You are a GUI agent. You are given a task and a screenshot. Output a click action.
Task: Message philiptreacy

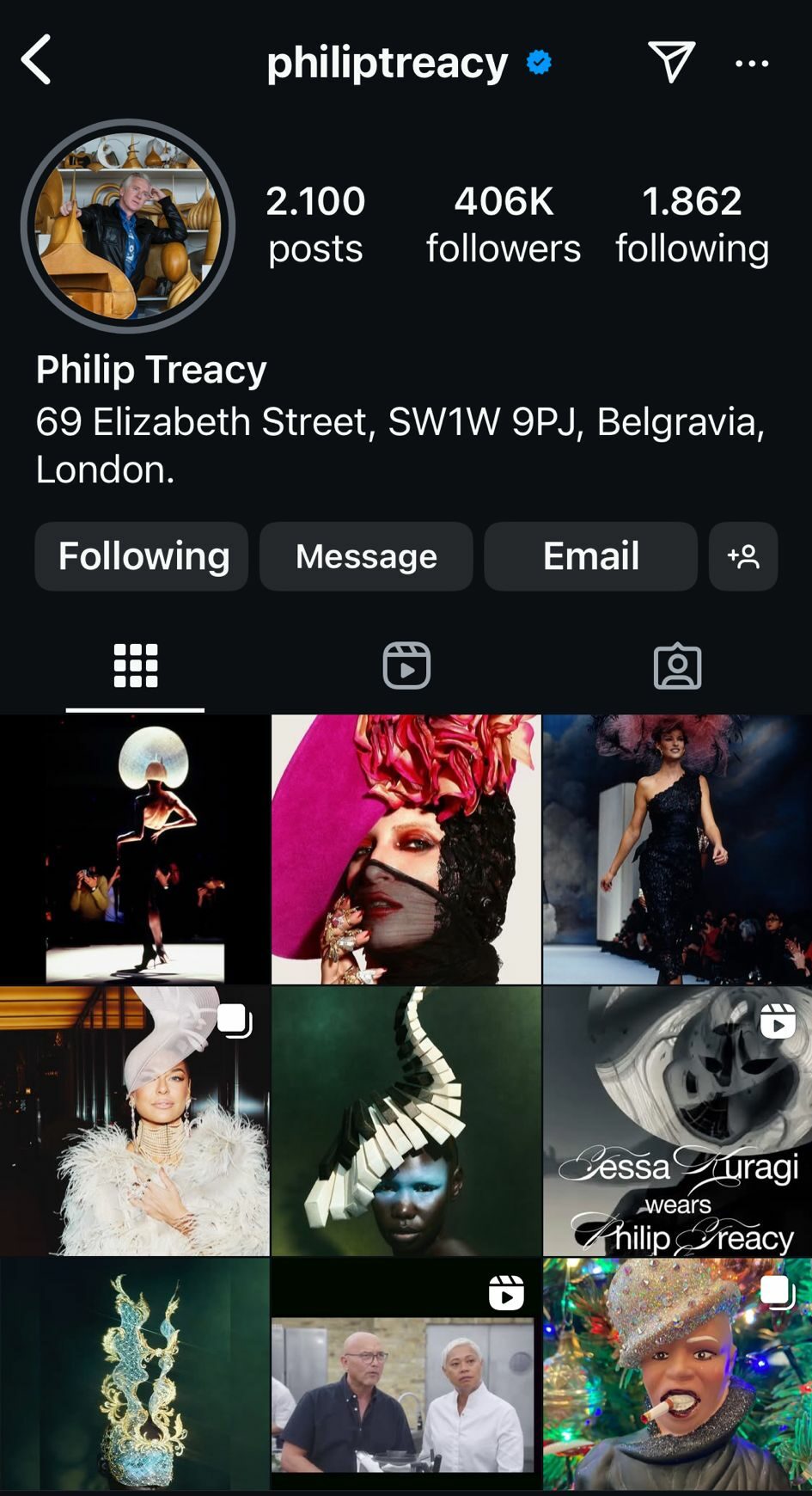(366, 556)
